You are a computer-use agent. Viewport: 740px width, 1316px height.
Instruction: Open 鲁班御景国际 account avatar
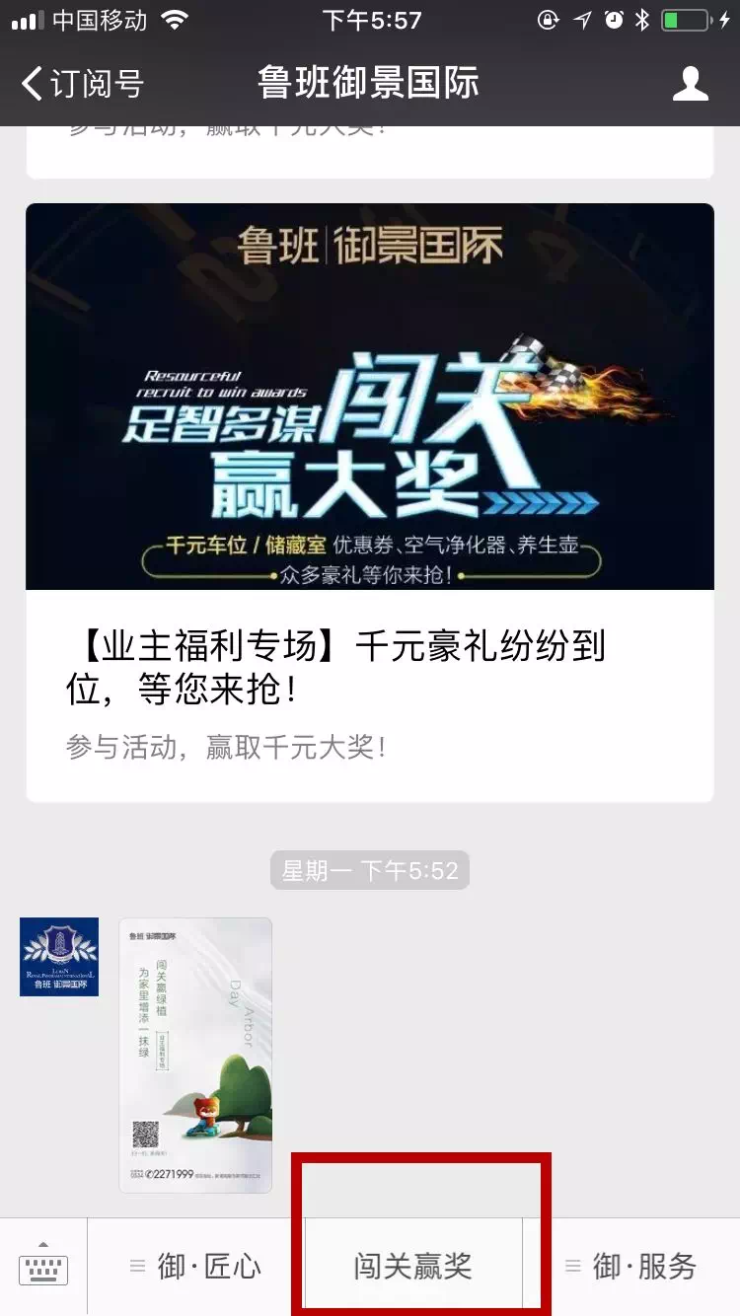[59, 957]
